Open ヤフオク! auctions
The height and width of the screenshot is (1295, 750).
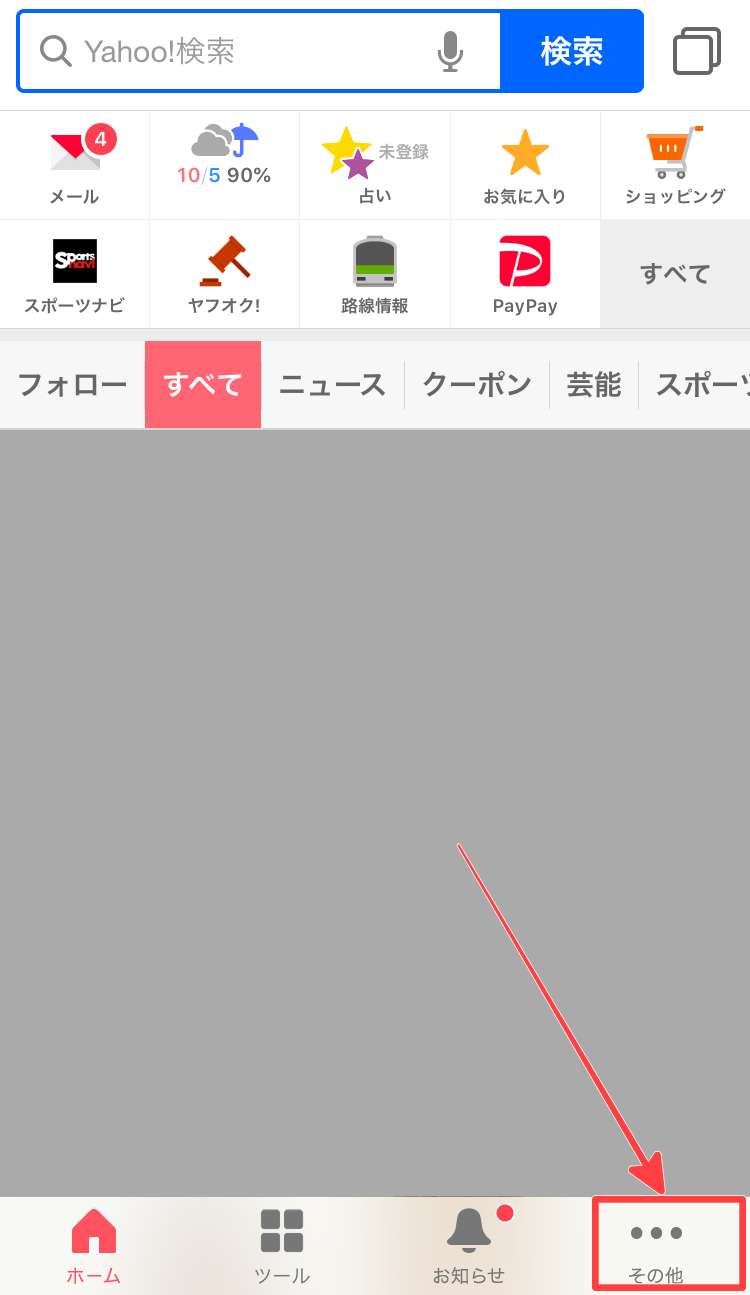225,275
